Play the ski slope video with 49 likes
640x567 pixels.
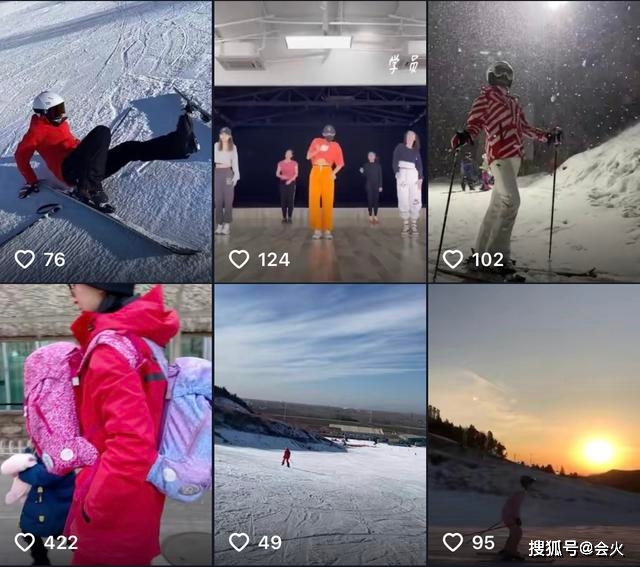pyautogui.click(x=320, y=425)
